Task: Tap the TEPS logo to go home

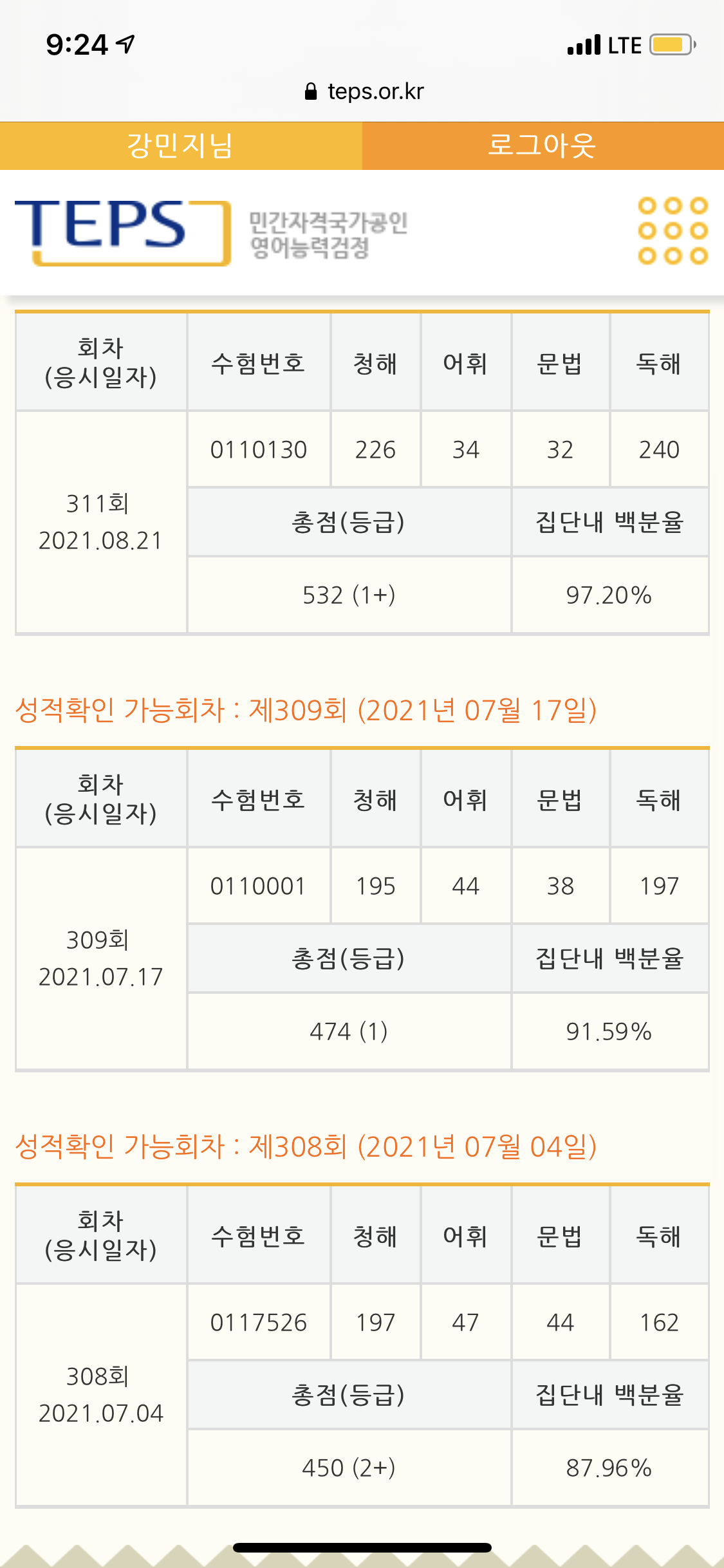Action: click(x=122, y=232)
